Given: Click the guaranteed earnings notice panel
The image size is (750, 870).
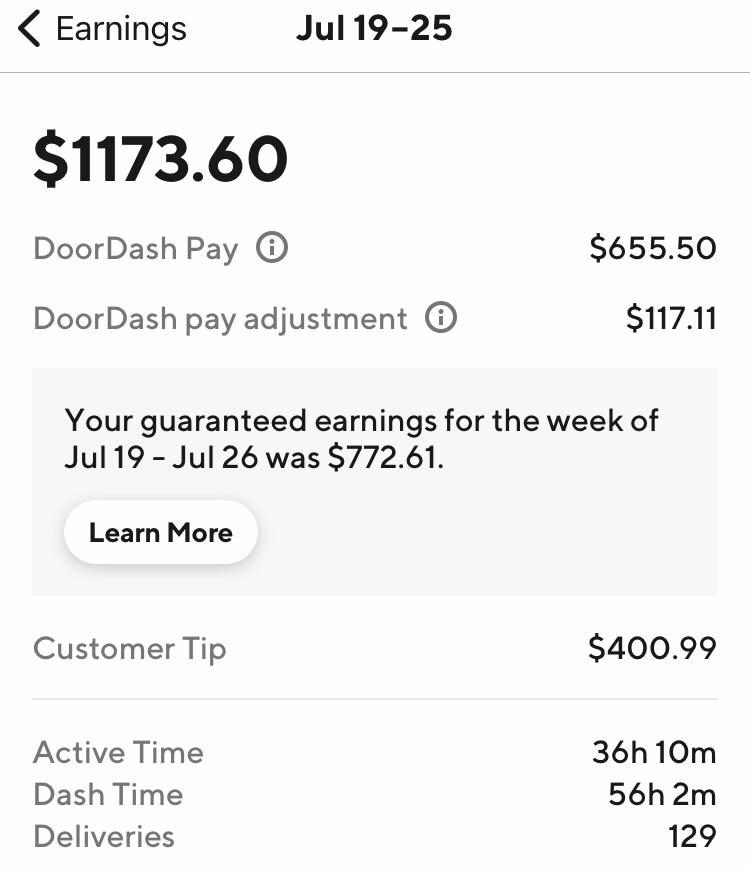Looking at the screenshot, I should [x=375, y=480].
